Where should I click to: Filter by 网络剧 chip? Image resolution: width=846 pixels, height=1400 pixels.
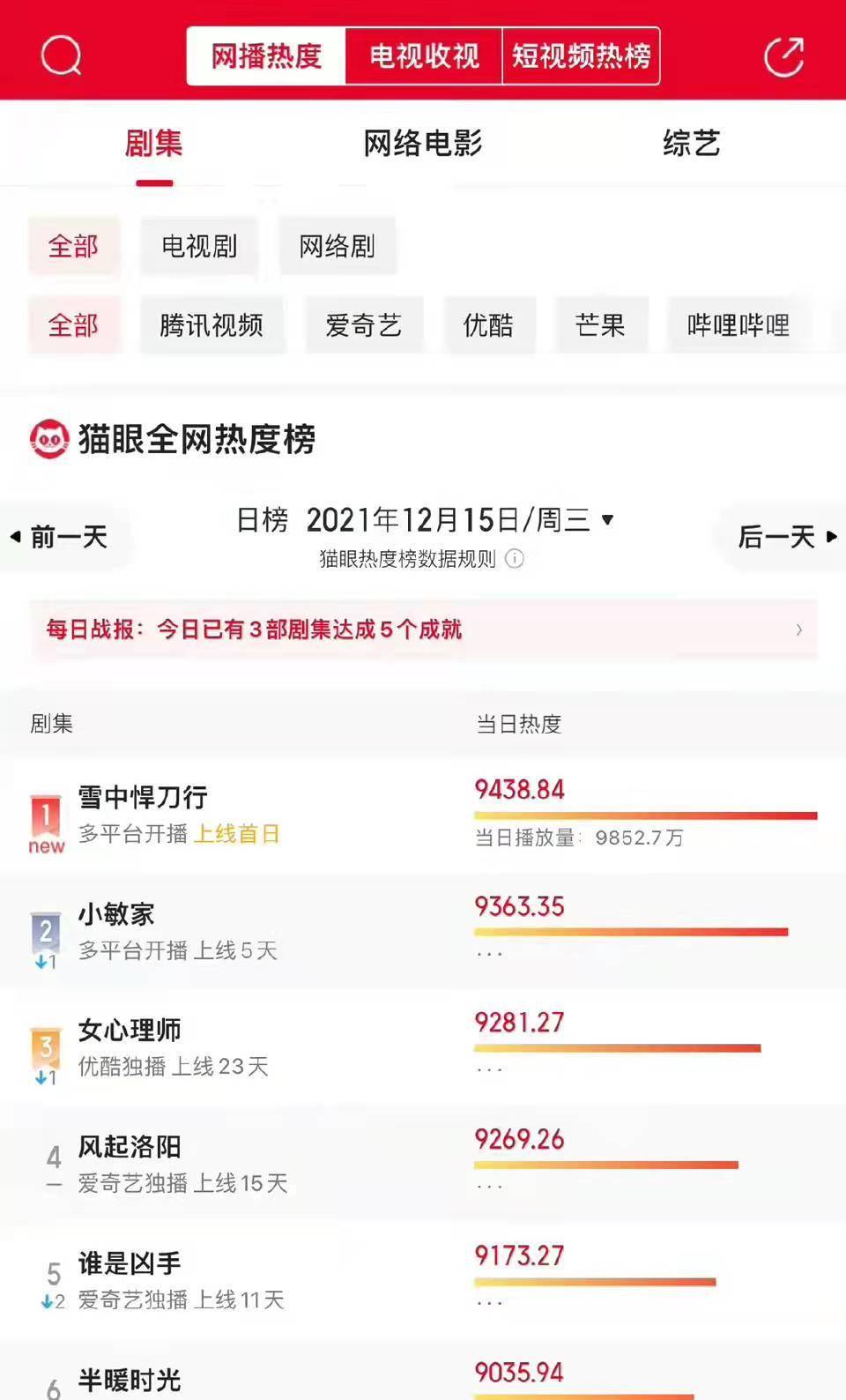click(338, 246)
